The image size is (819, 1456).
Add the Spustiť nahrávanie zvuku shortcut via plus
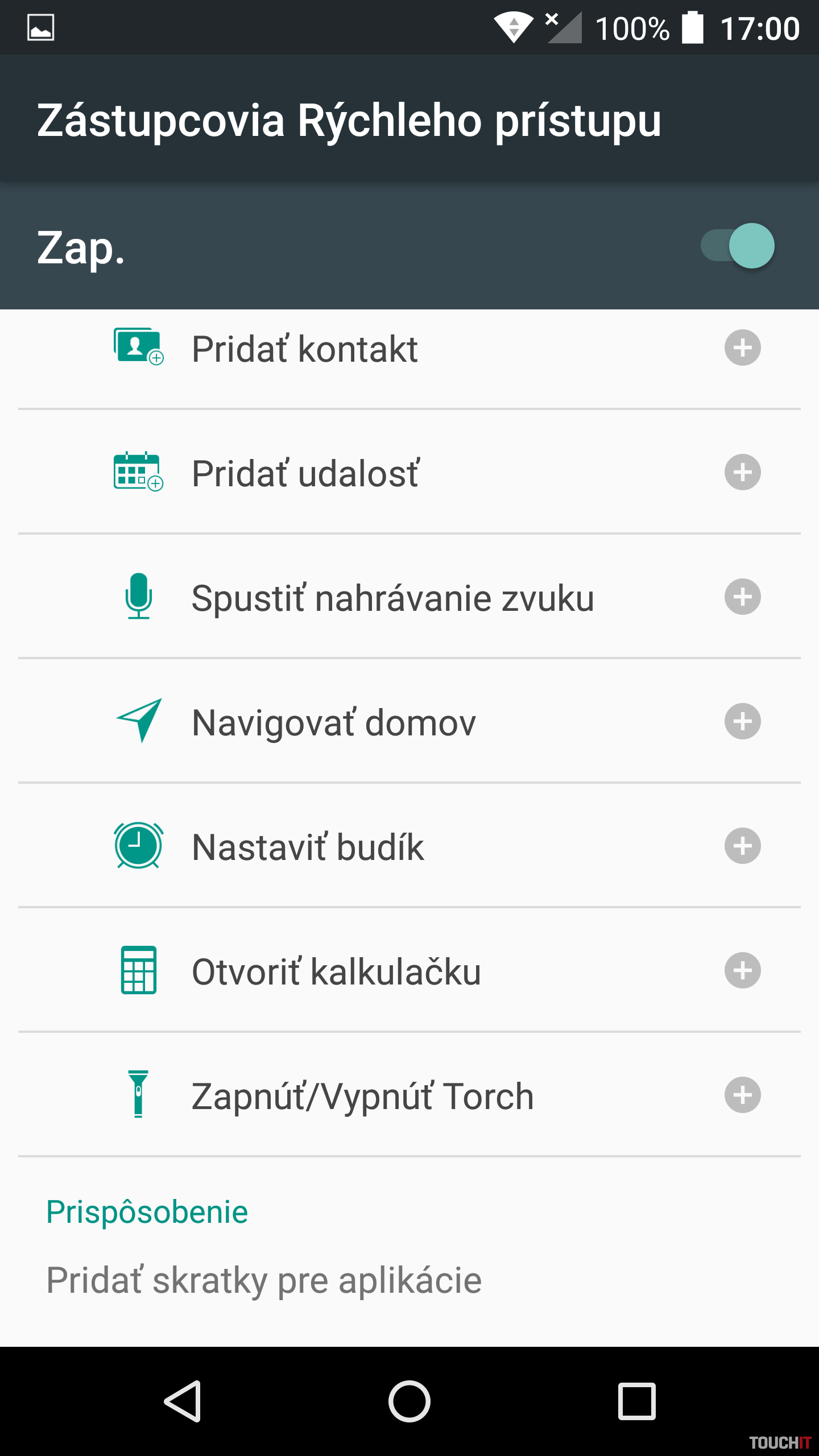[742, 597]
